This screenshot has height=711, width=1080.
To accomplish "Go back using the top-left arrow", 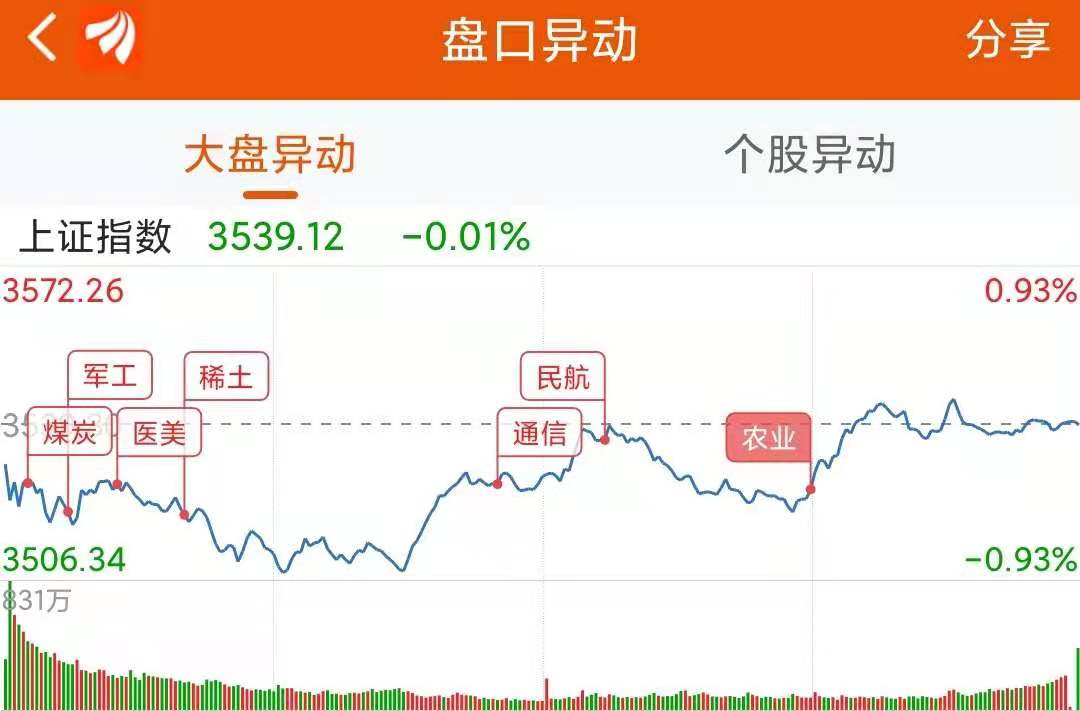I will click(42, 40).
